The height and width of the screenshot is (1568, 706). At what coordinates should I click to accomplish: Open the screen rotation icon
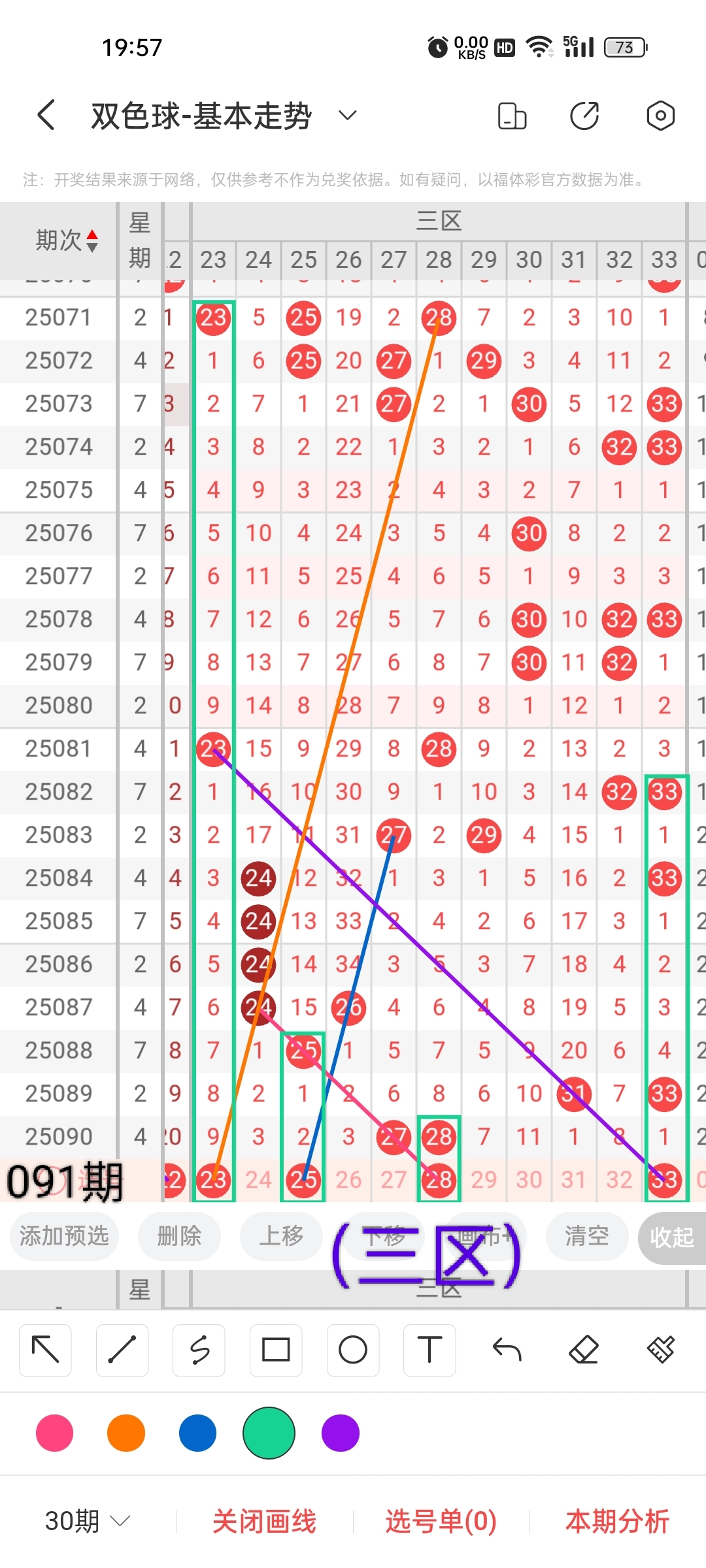click(512, 116)
